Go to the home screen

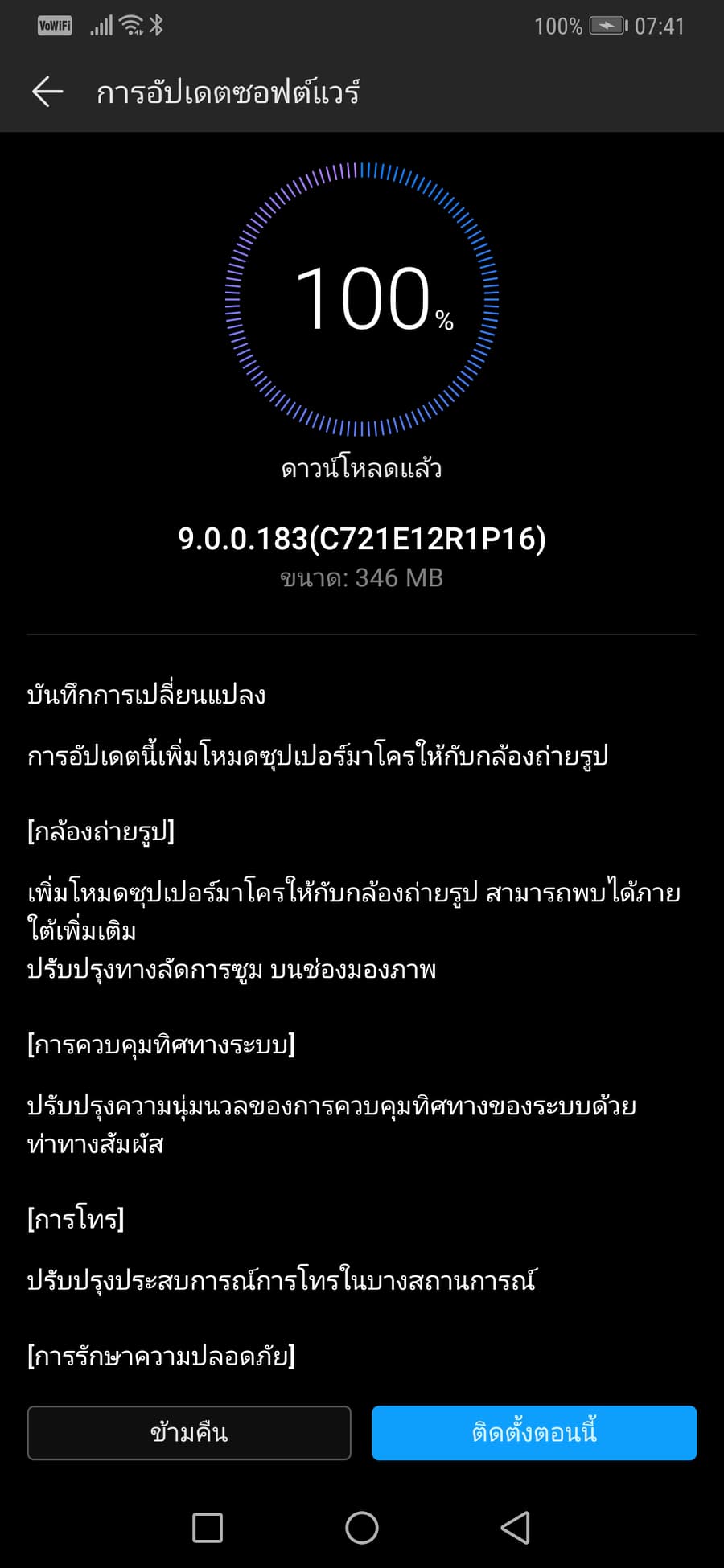pos(362,1527)
